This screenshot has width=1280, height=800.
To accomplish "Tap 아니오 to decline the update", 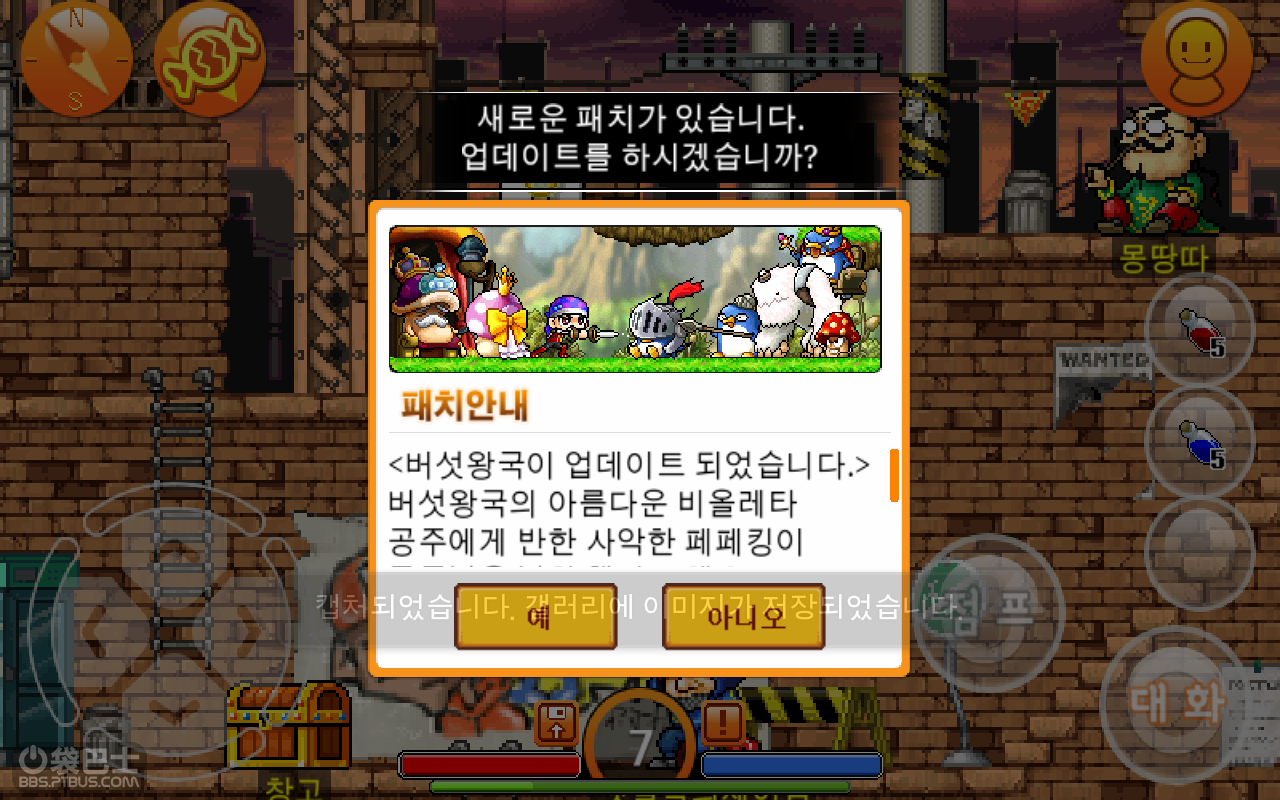I will click(x=744, y=616).
